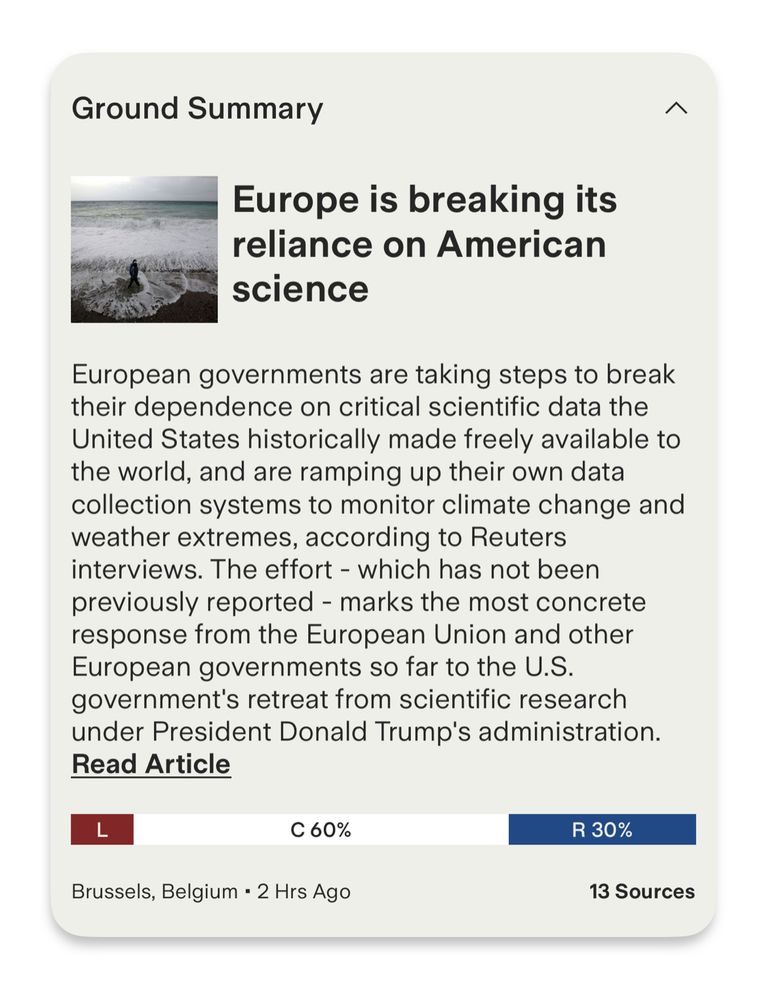Click the 2 Hrs Ago timestamp
The image size is (767, 1000).
(x=304, y=890)
